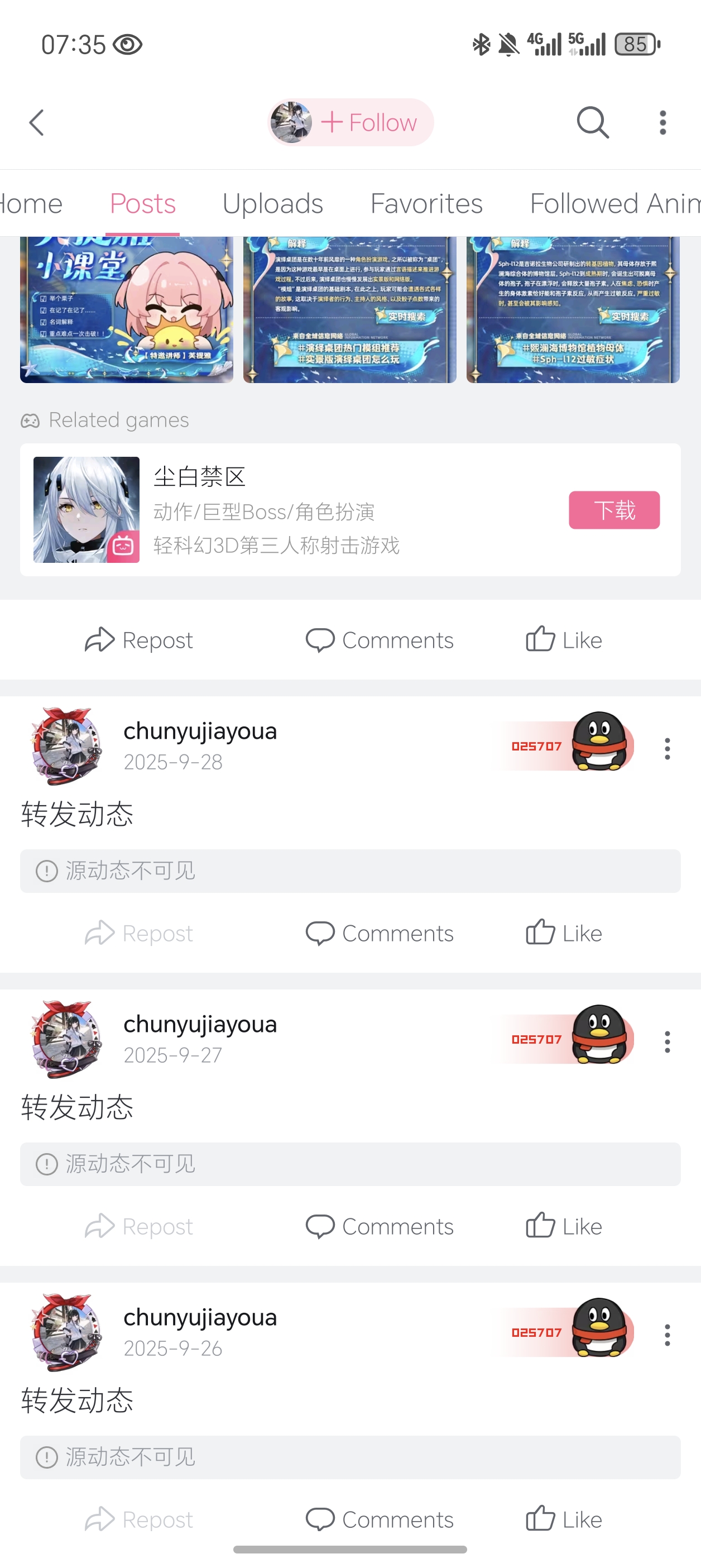Switch to the Uploads tab
Screen dimensions: 701x1568
click(x=272, y=203)
